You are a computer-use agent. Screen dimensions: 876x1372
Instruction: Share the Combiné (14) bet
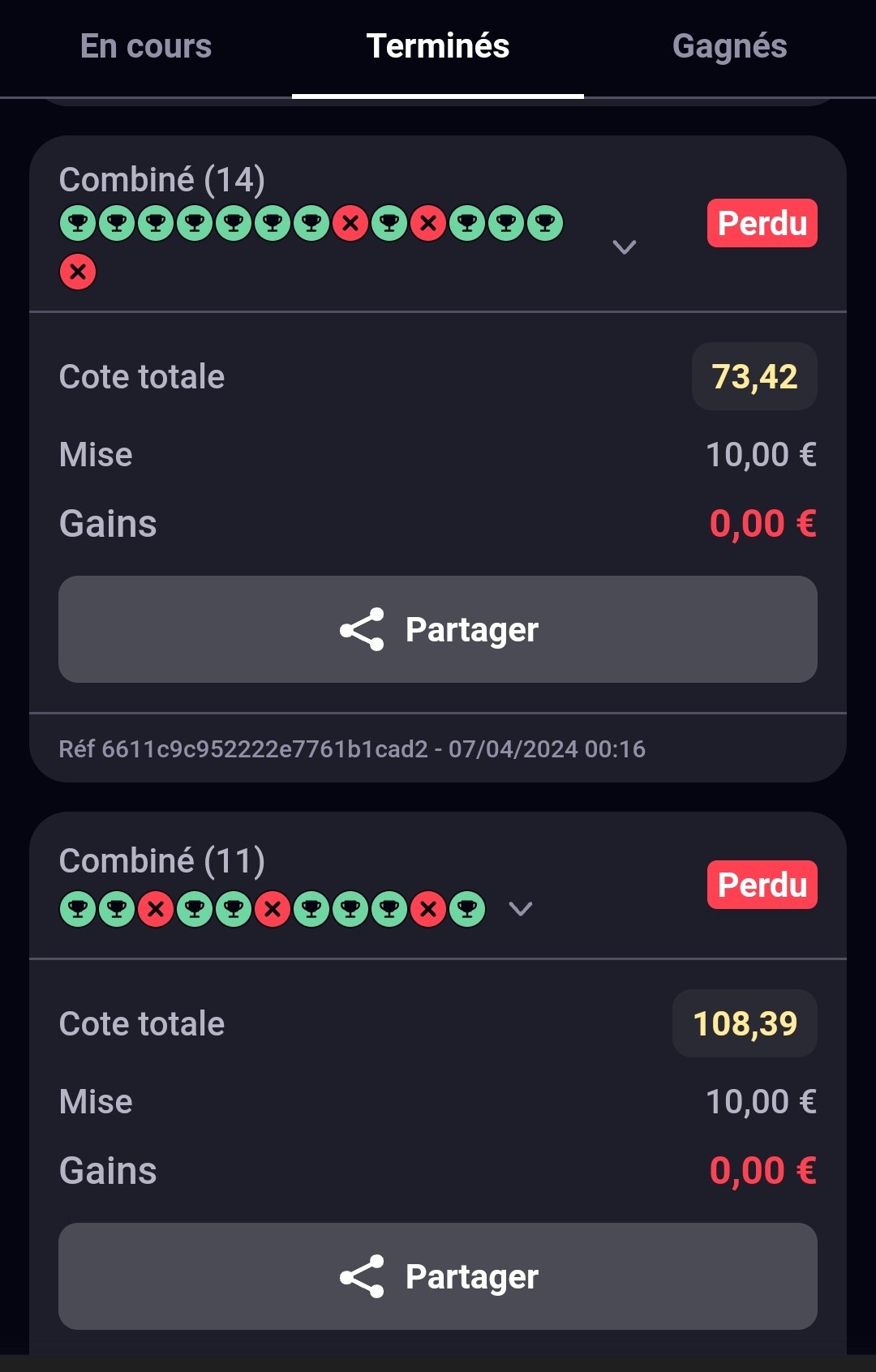(x=438, y=629)
